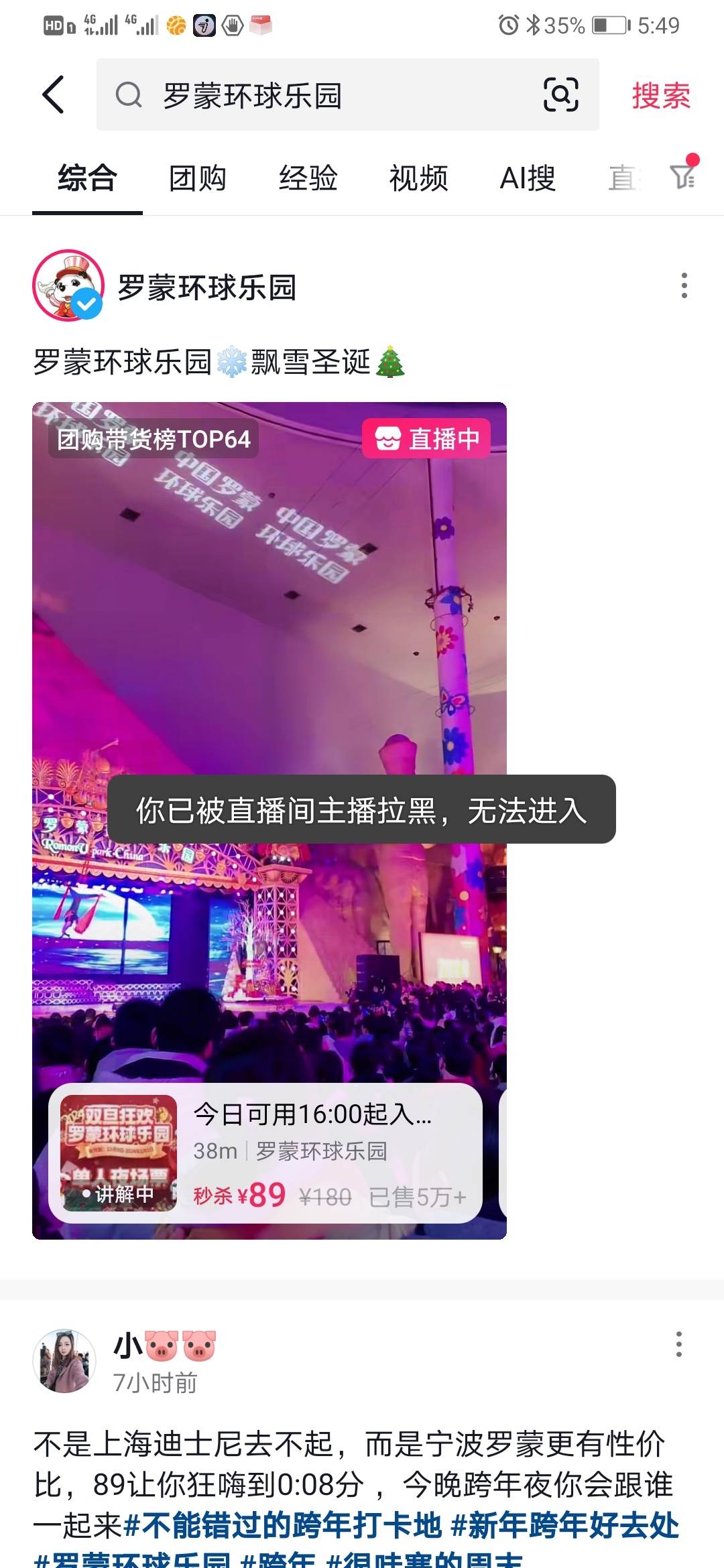Open hashtag #新年跨年好去处
Viewport: 724px width, 1568px height.
(x=565, y=1526)
